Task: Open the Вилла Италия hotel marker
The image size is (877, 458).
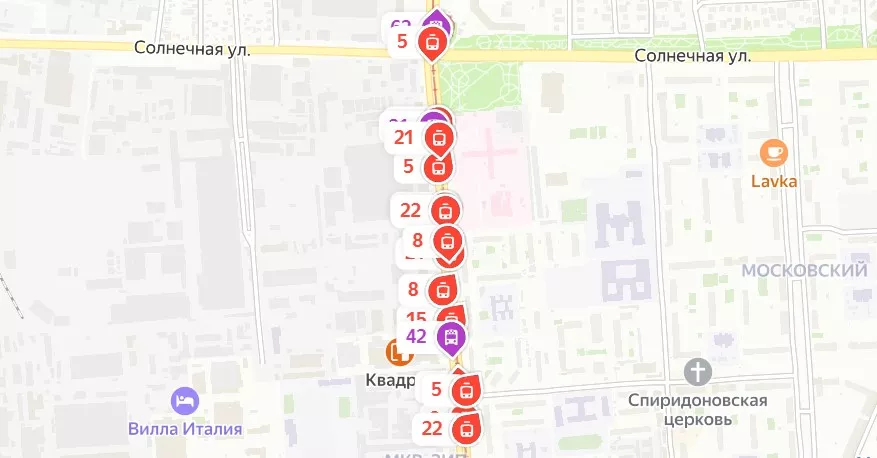Action: click(186, 401)
